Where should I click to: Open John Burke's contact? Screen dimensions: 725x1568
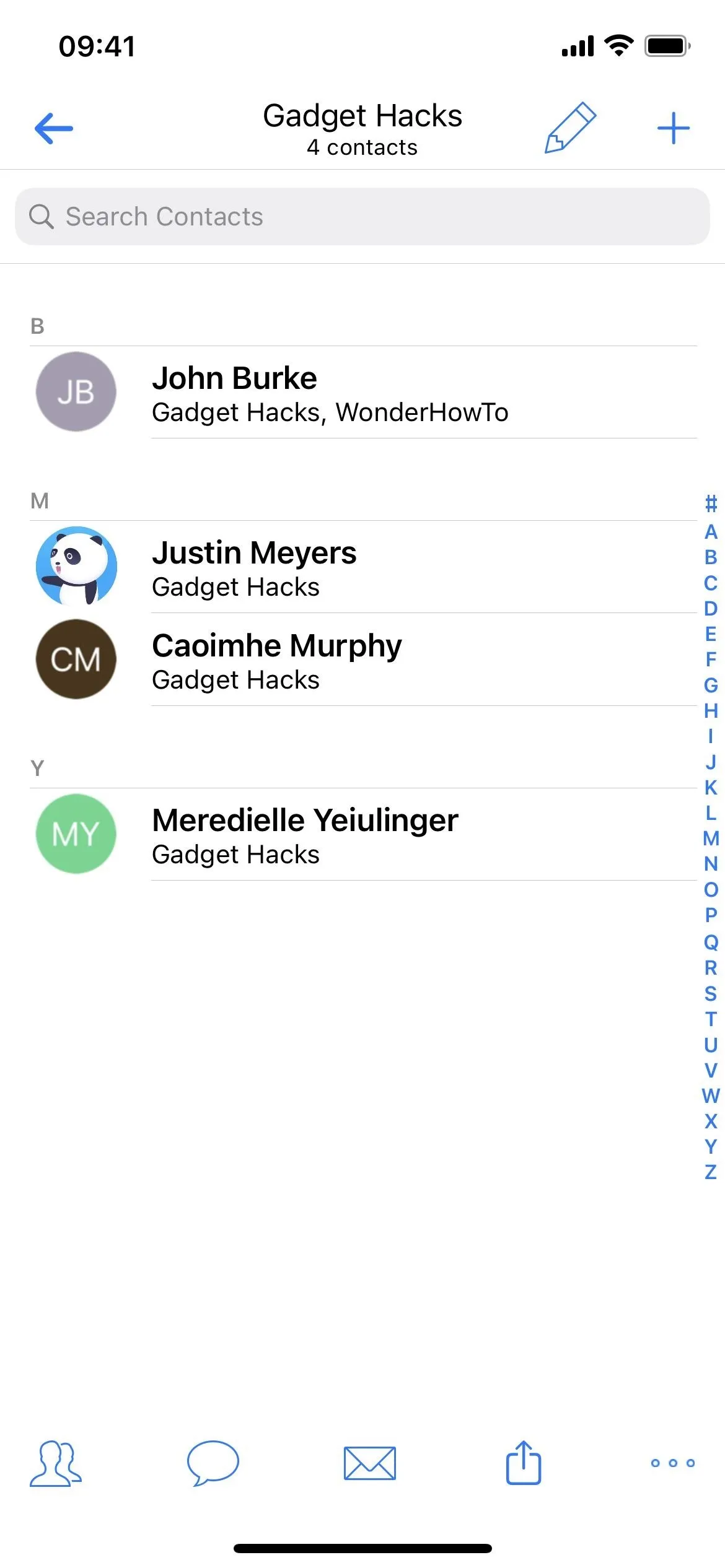coord(362,393)
